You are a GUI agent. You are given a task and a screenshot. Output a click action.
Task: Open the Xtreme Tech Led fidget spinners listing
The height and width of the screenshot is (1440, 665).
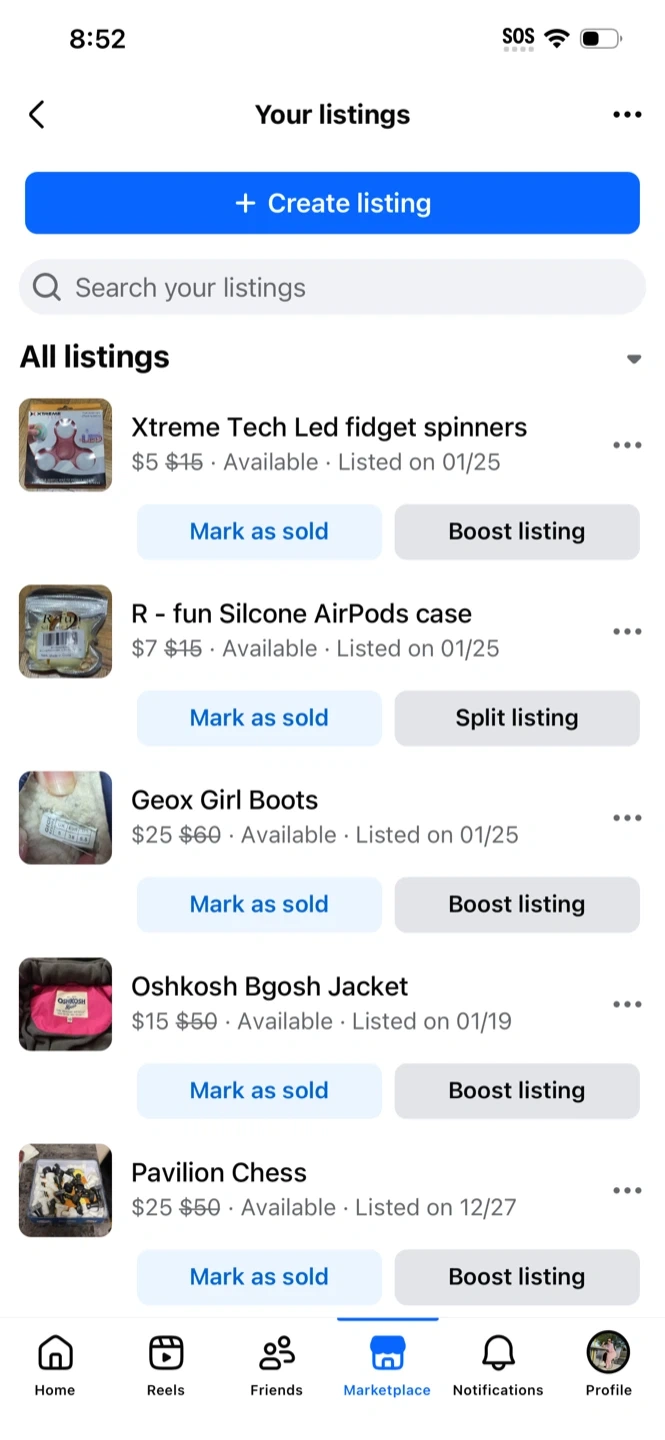coord(329,428)
